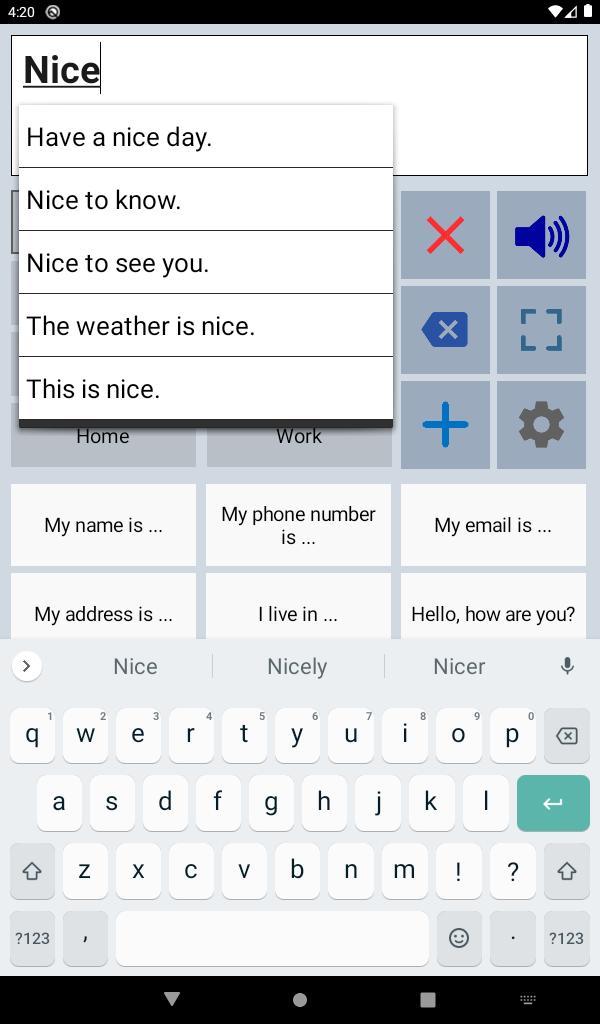
Task: Speak the text with speaker icon
Action: coord(541,236)
